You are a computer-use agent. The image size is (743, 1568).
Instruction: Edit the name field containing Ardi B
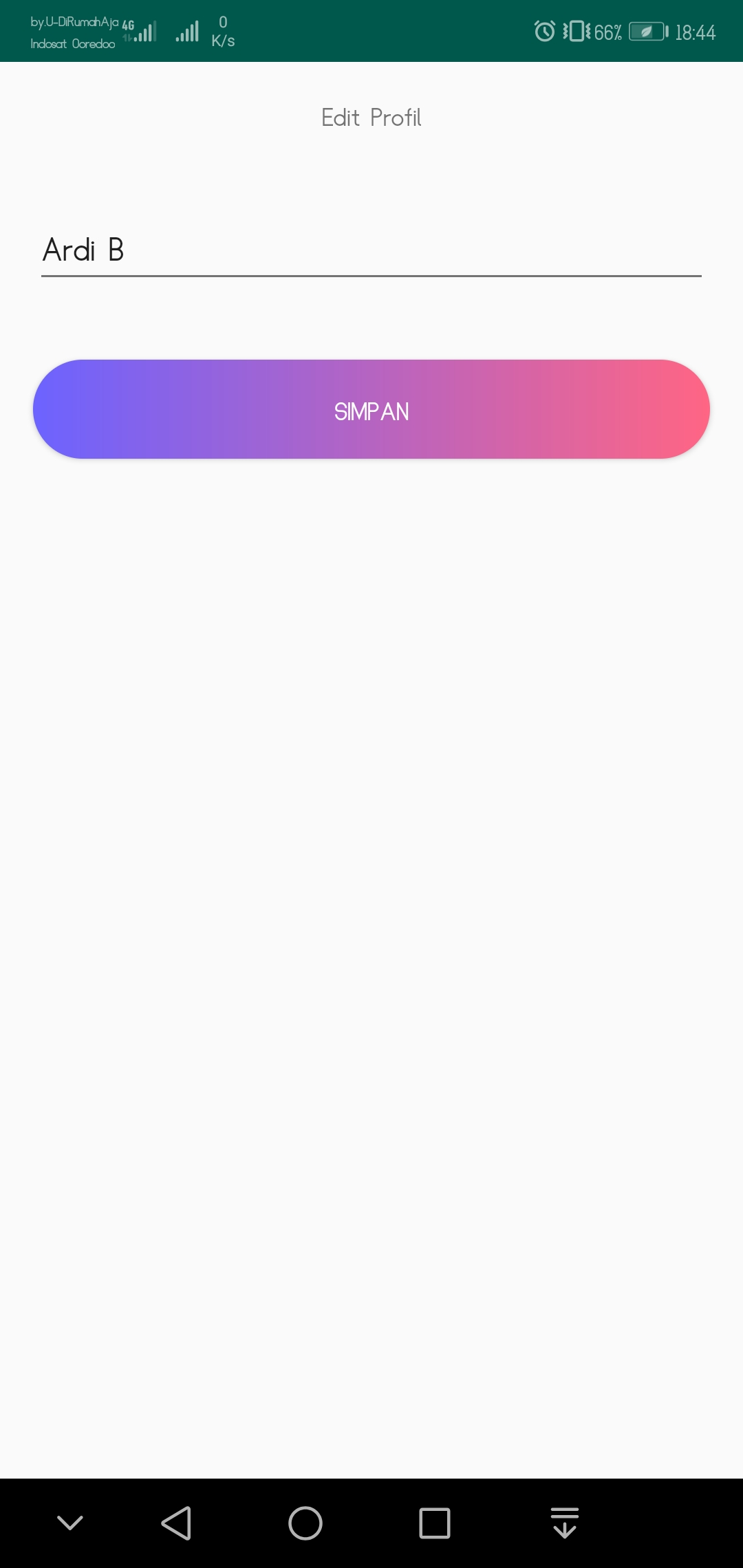371,250
